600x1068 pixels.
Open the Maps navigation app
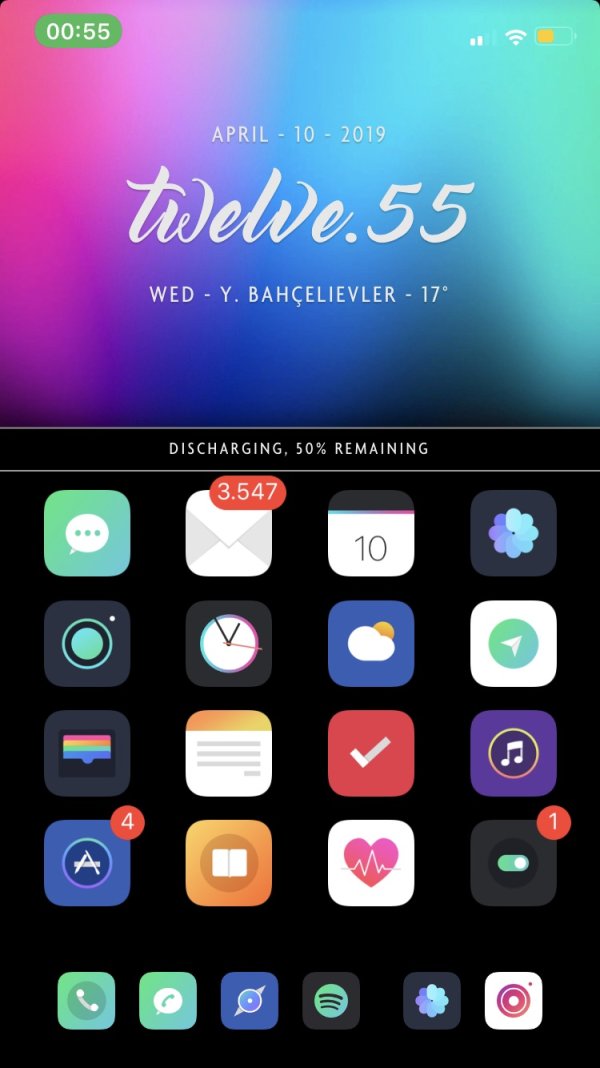pyautogui.click(x=513, y=643)
